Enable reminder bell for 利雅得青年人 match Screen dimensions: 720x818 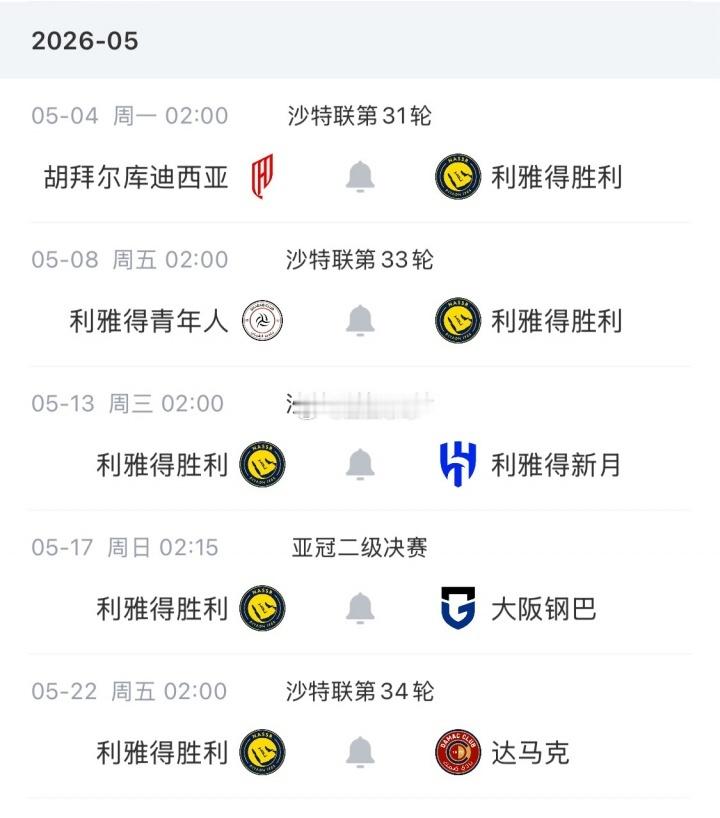point(360,320)
